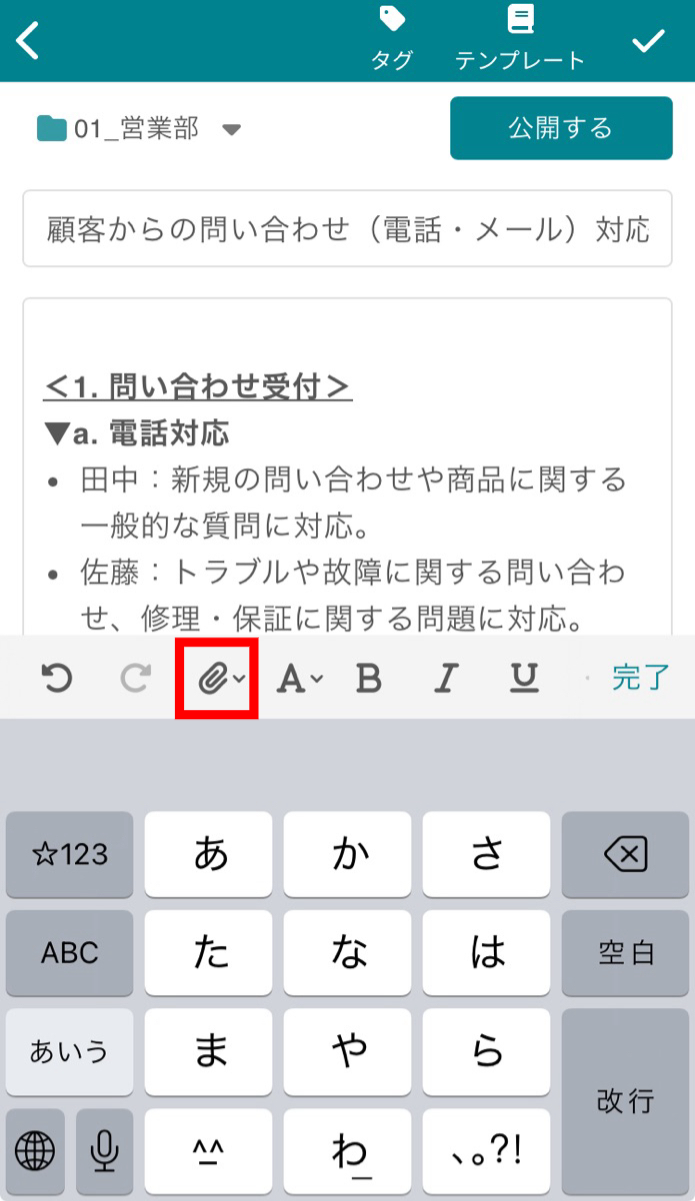Open the paperclip attachment menu
695x1201 pixels.
(x=217, y=679)
